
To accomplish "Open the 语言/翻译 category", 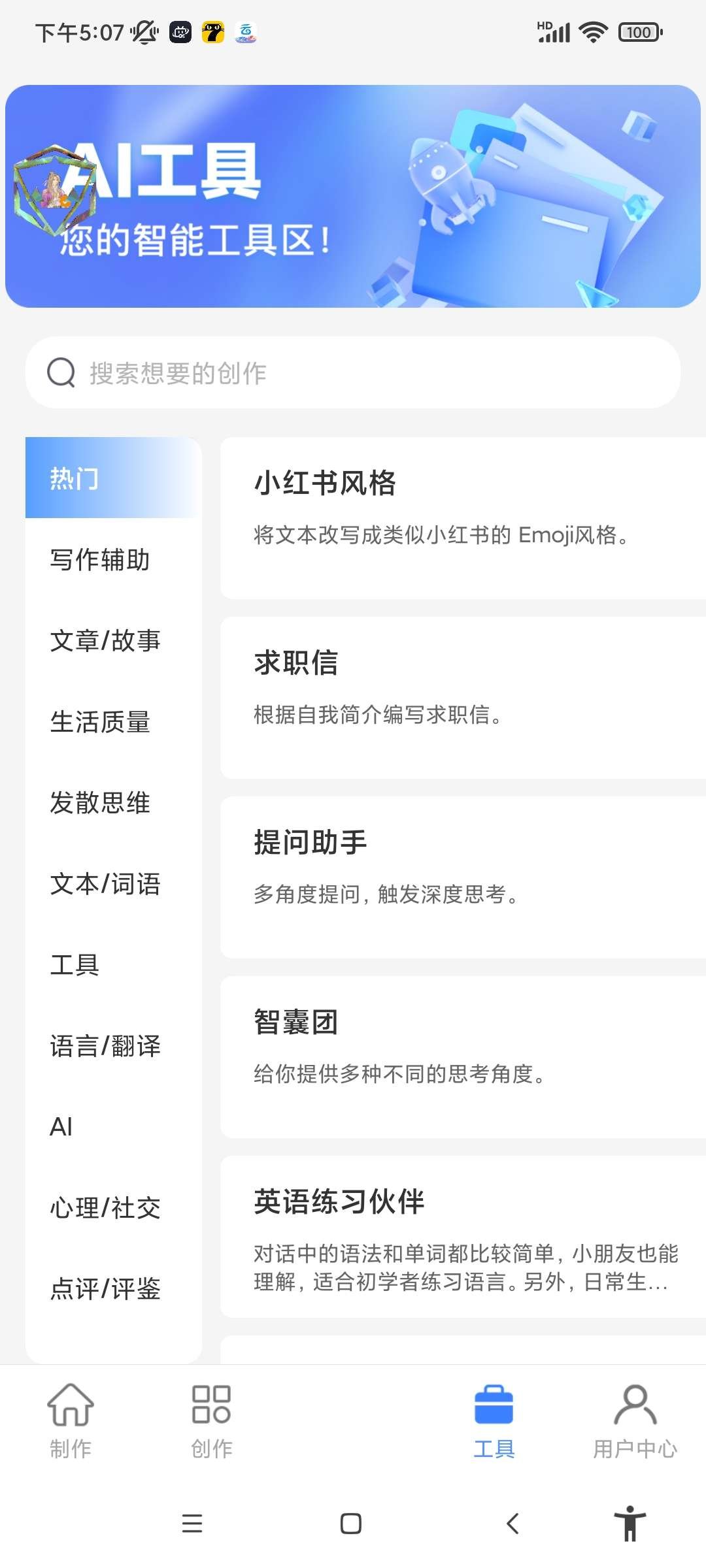I will tap(105, 1046).
